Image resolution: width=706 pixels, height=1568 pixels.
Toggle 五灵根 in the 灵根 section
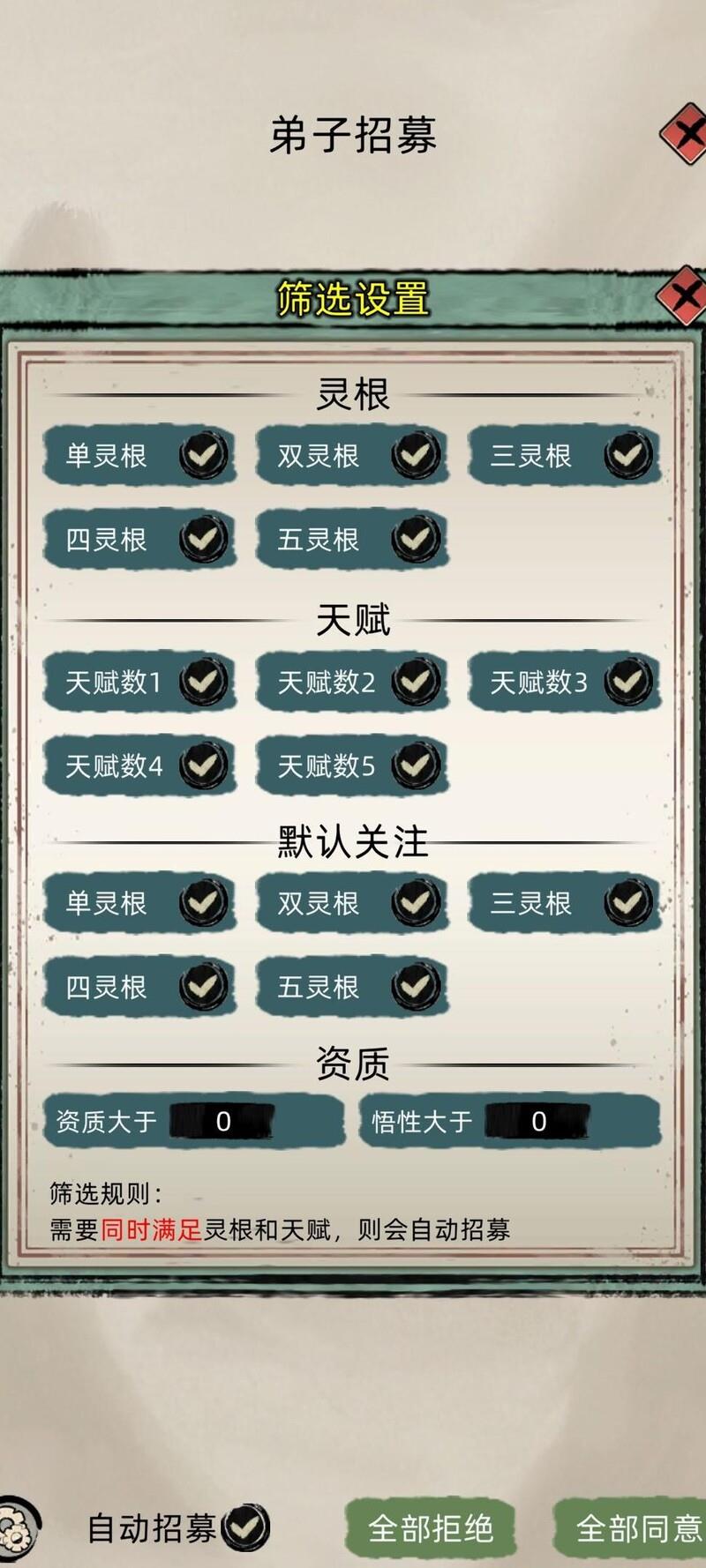click(416, 539)
